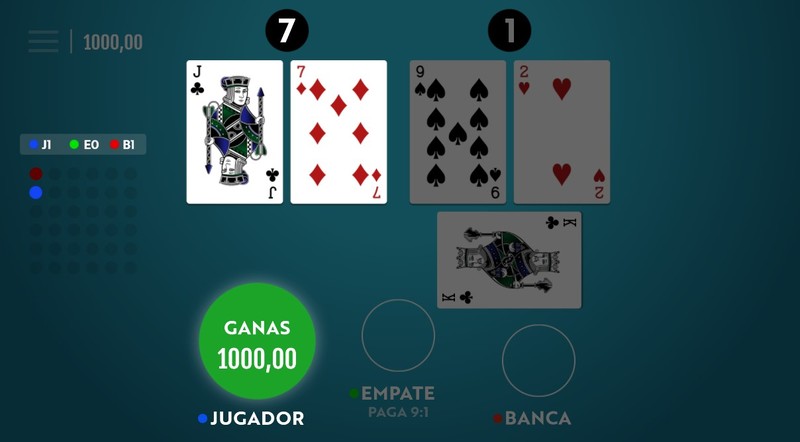The image size is (800, 442).
Task: Place bet on Empate circle
Action: (398, 336)
